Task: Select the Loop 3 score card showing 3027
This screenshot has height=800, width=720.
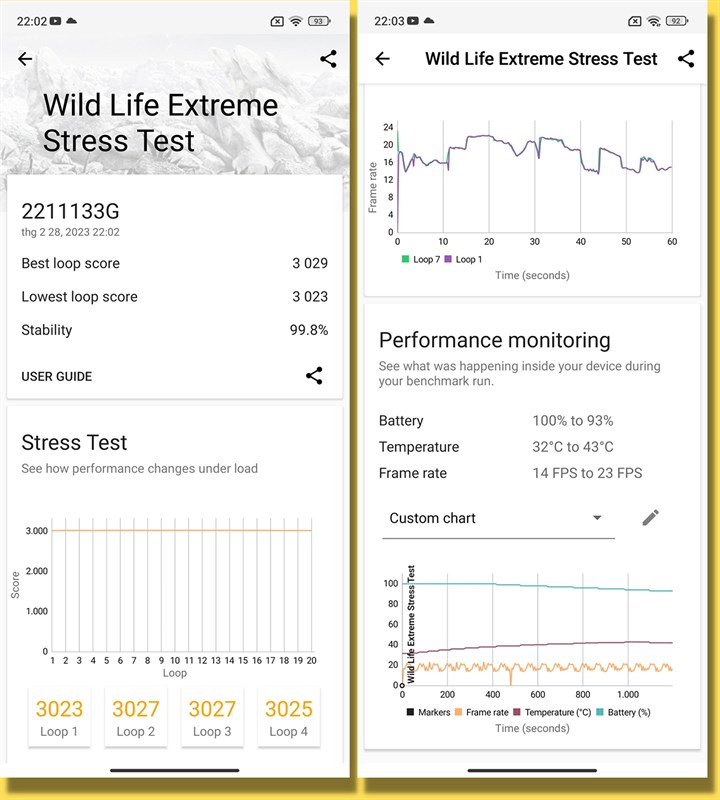Action: [x=212, y=716]
